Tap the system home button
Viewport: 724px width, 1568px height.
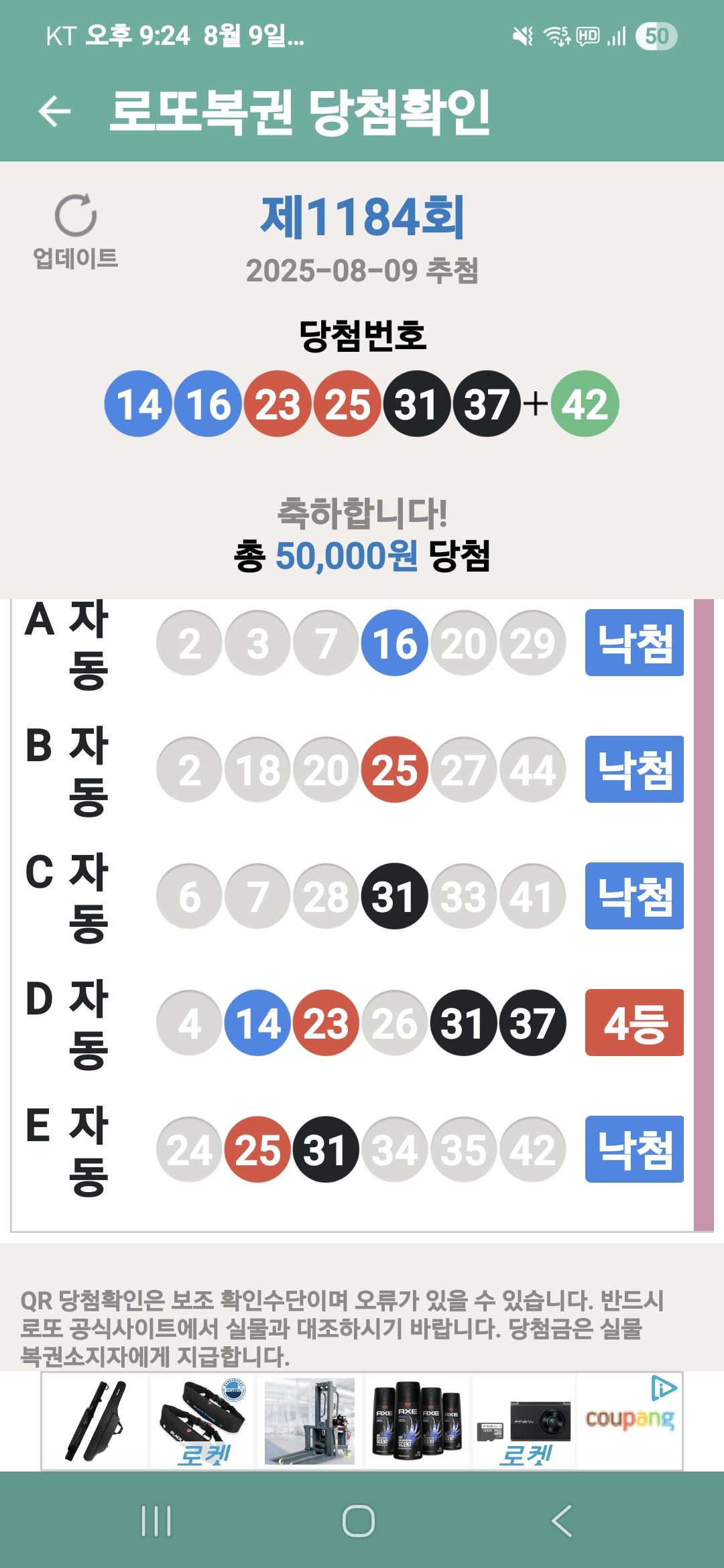(x=359, y=1520)
